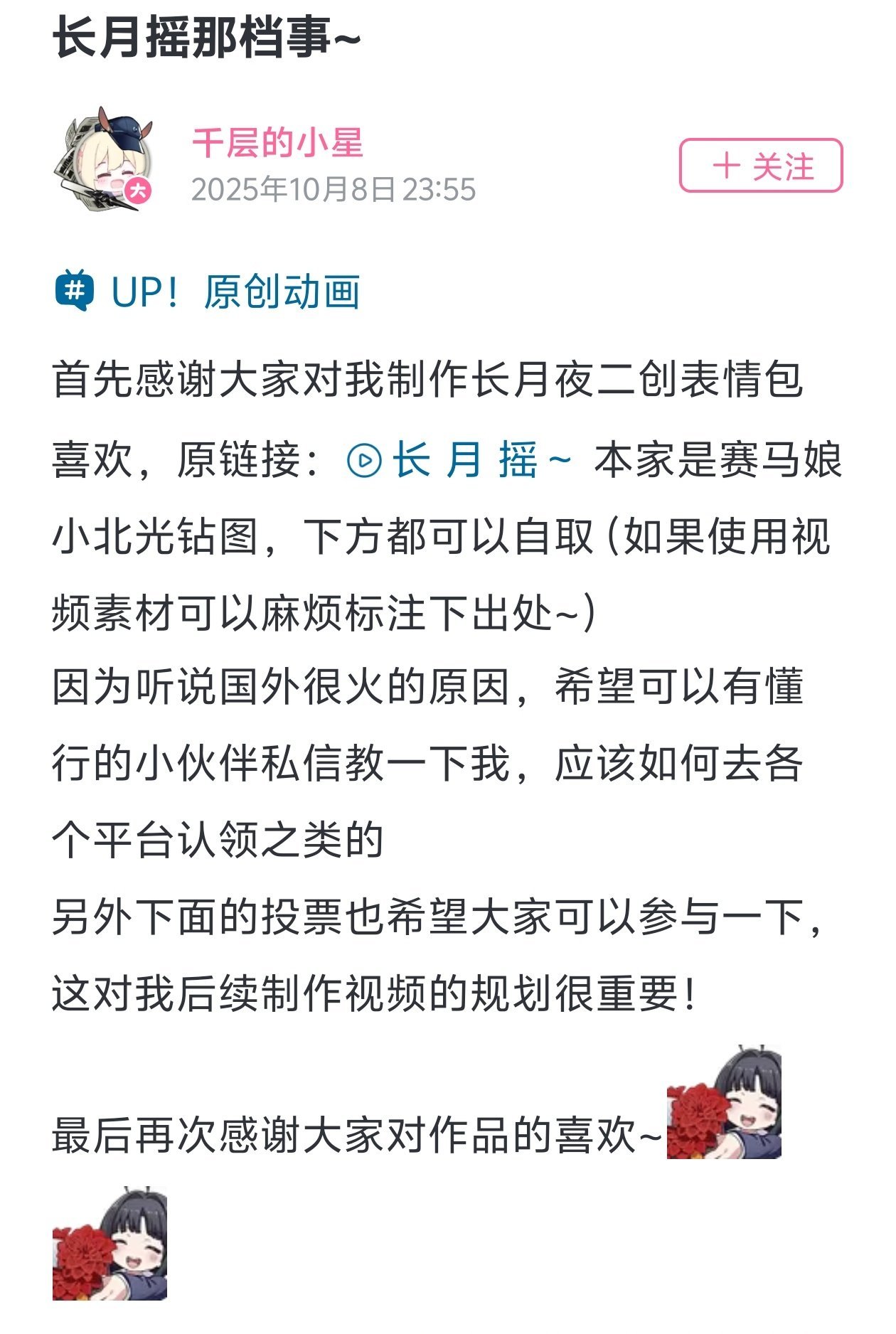
Task: Follow 千层的小星 with the 关注 button
Action: [760, 166]
